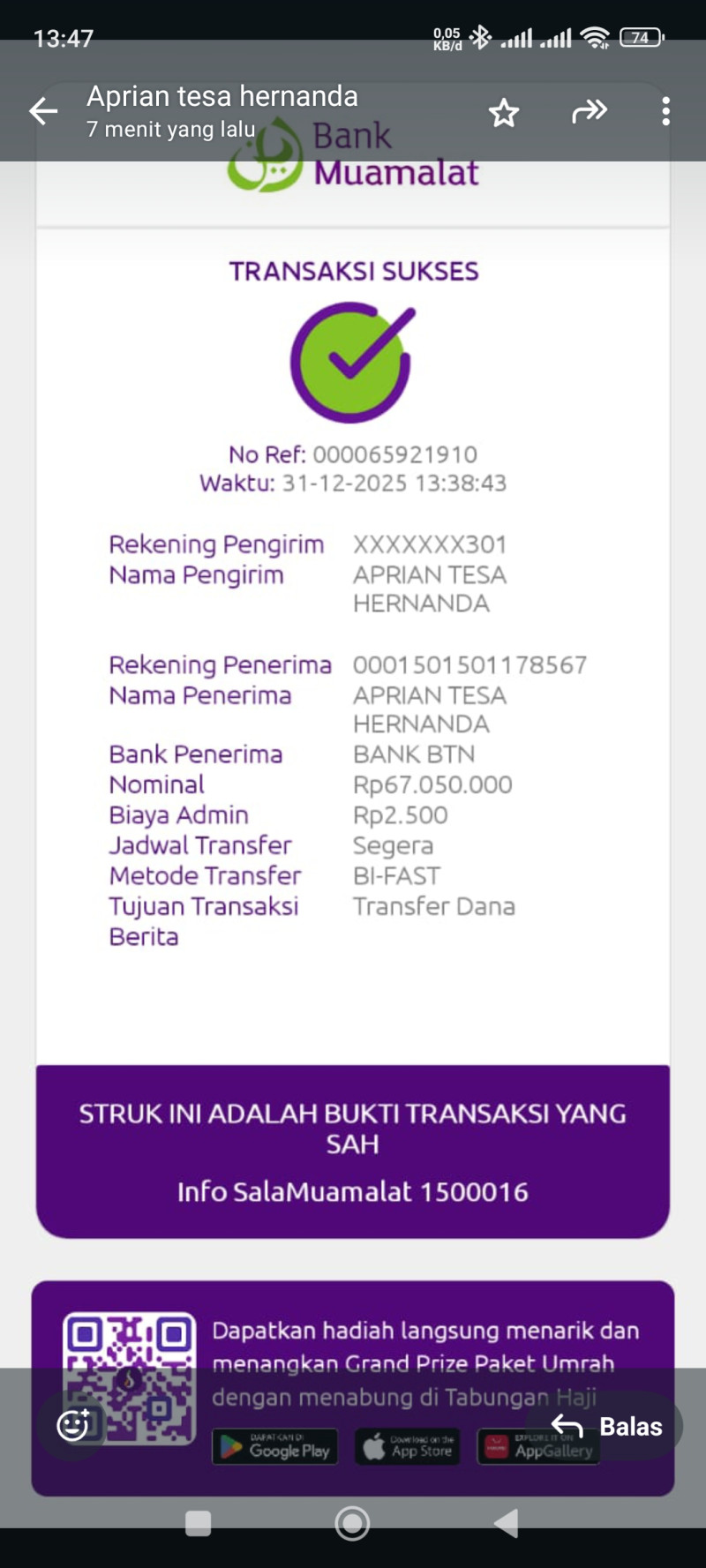Tap the Bluetooth icon in the status bar

[x=480, y=36]
